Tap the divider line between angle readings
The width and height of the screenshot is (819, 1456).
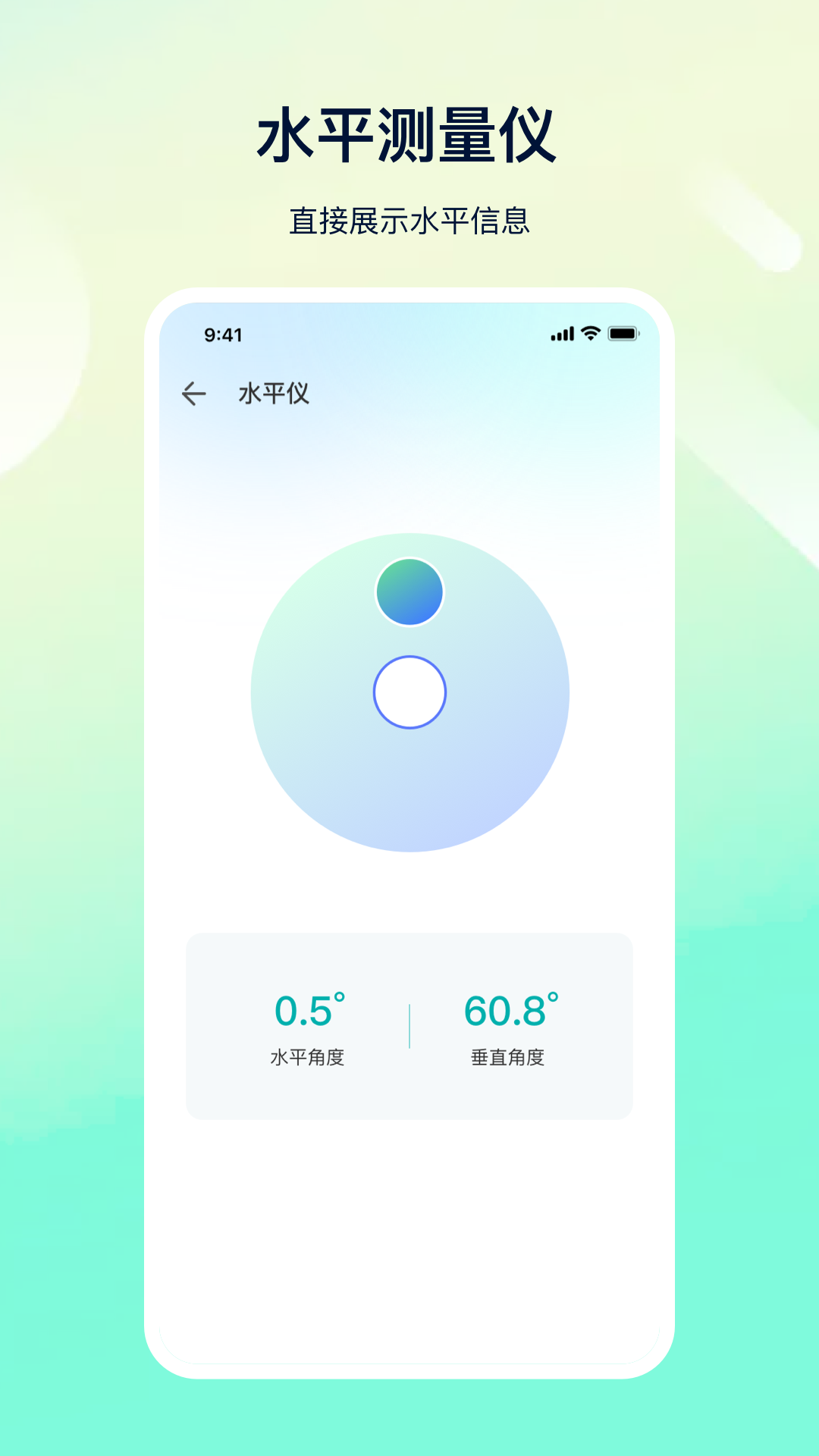pos(409,1024)
